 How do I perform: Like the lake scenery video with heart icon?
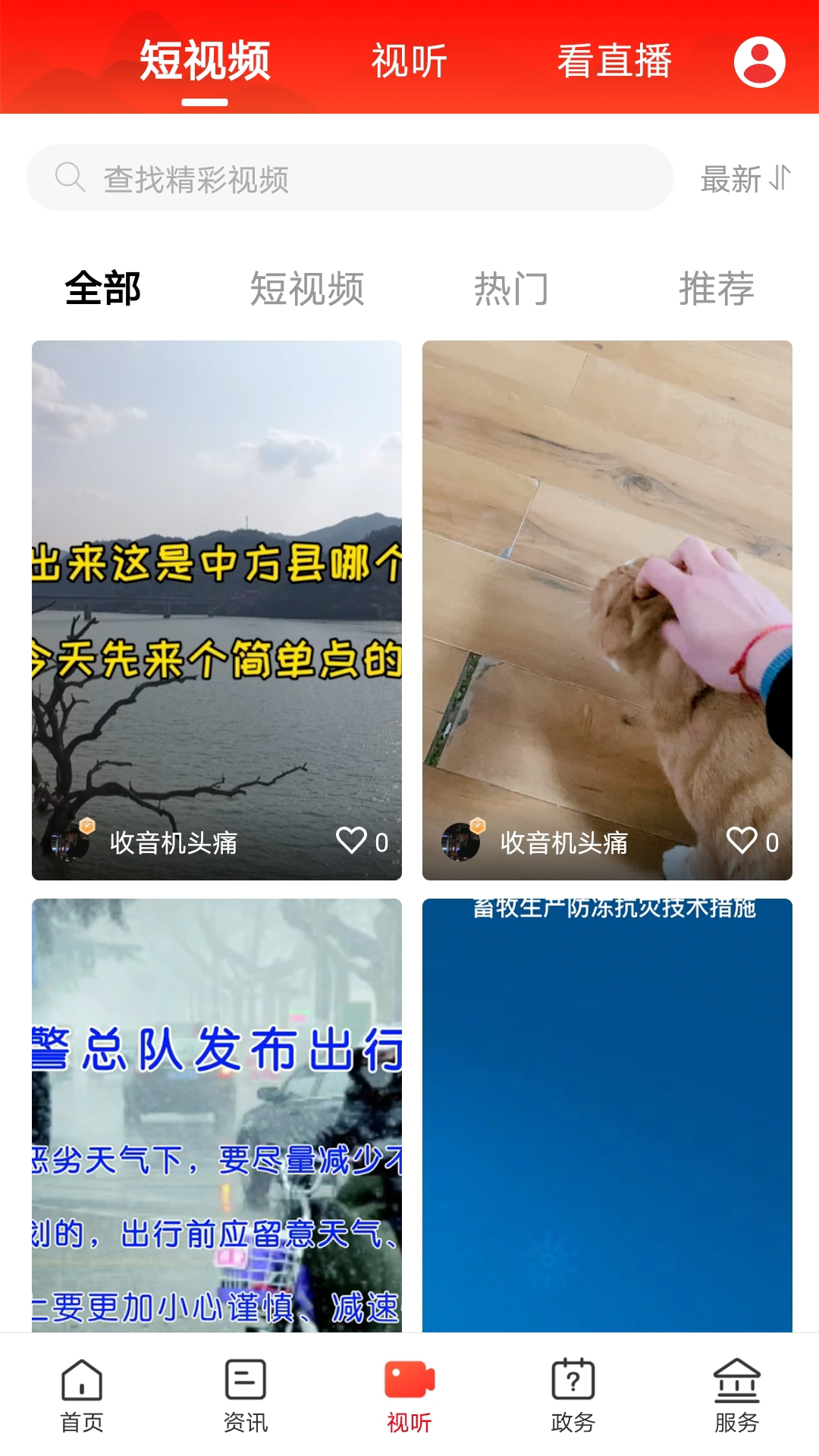tap(353, 839)
